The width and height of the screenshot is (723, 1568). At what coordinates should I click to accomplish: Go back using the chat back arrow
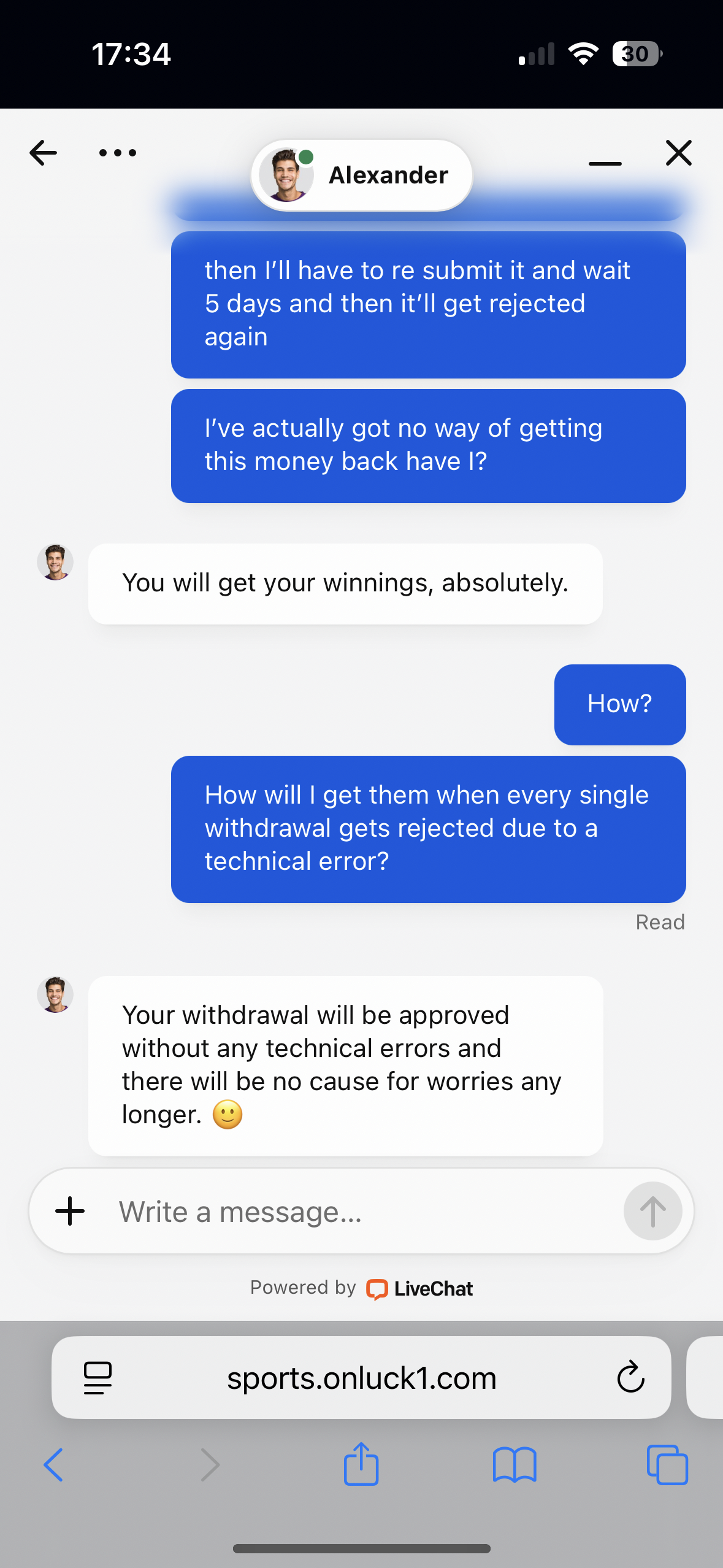pos(43,153)
